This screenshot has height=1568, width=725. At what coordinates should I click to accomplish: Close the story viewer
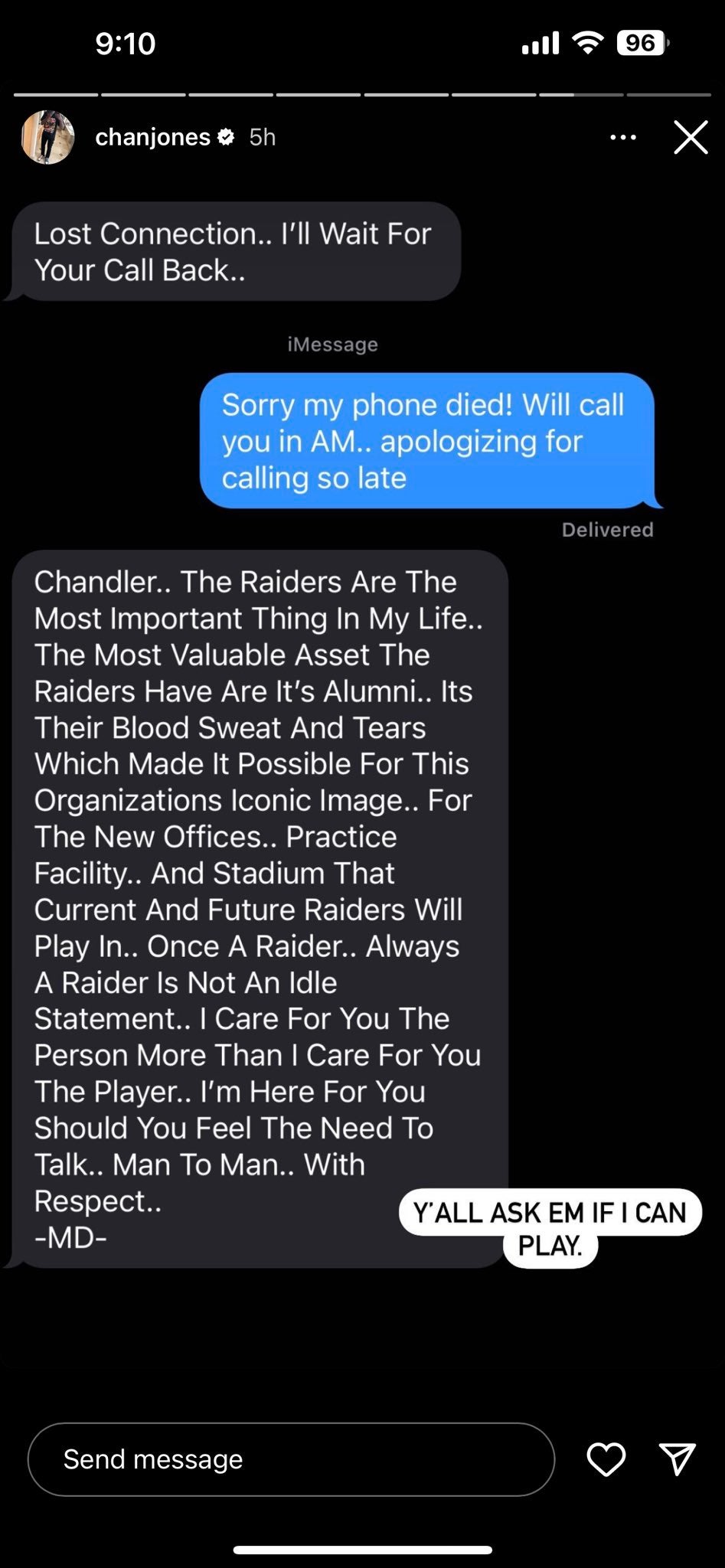point(691,138)
